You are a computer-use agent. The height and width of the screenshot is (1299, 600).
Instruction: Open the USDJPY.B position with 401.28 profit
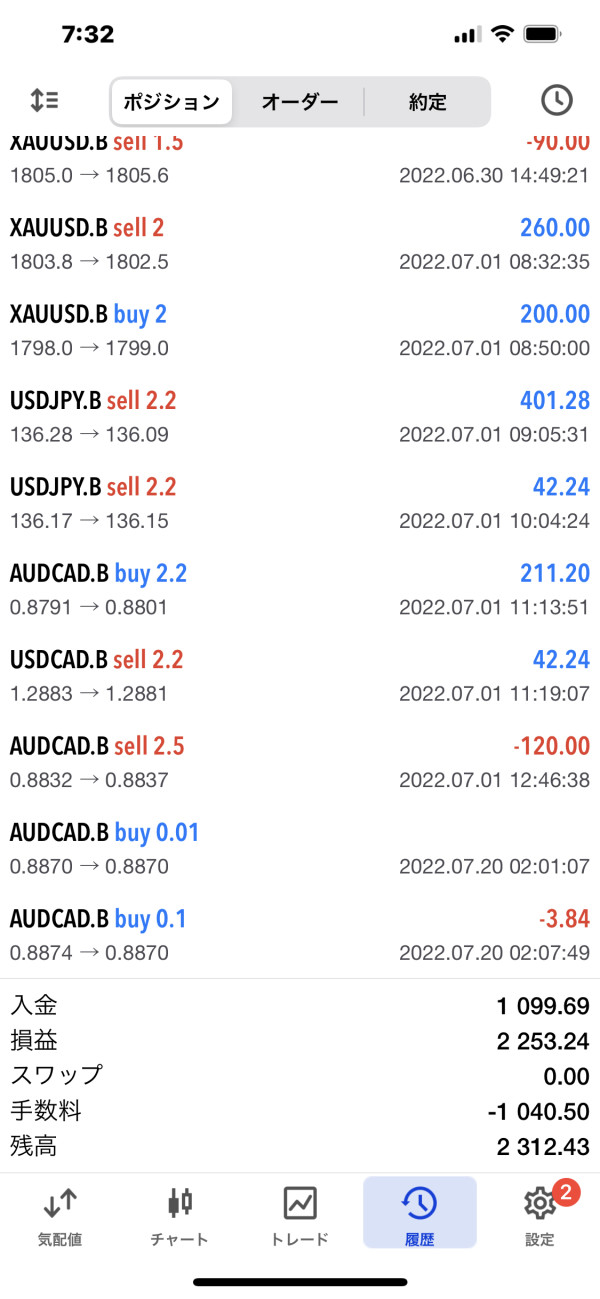click(x=300, y=417)
